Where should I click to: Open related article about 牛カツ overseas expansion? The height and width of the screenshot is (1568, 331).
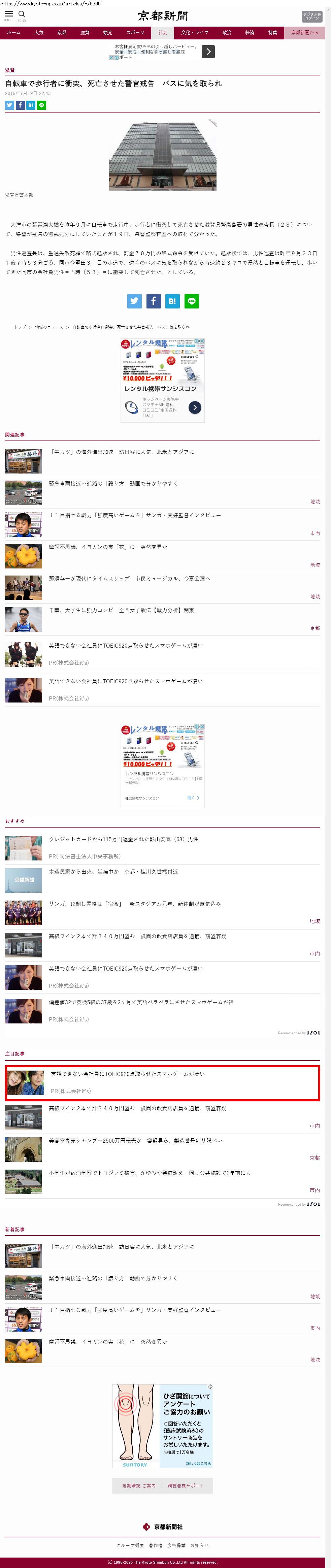[121, 452]
